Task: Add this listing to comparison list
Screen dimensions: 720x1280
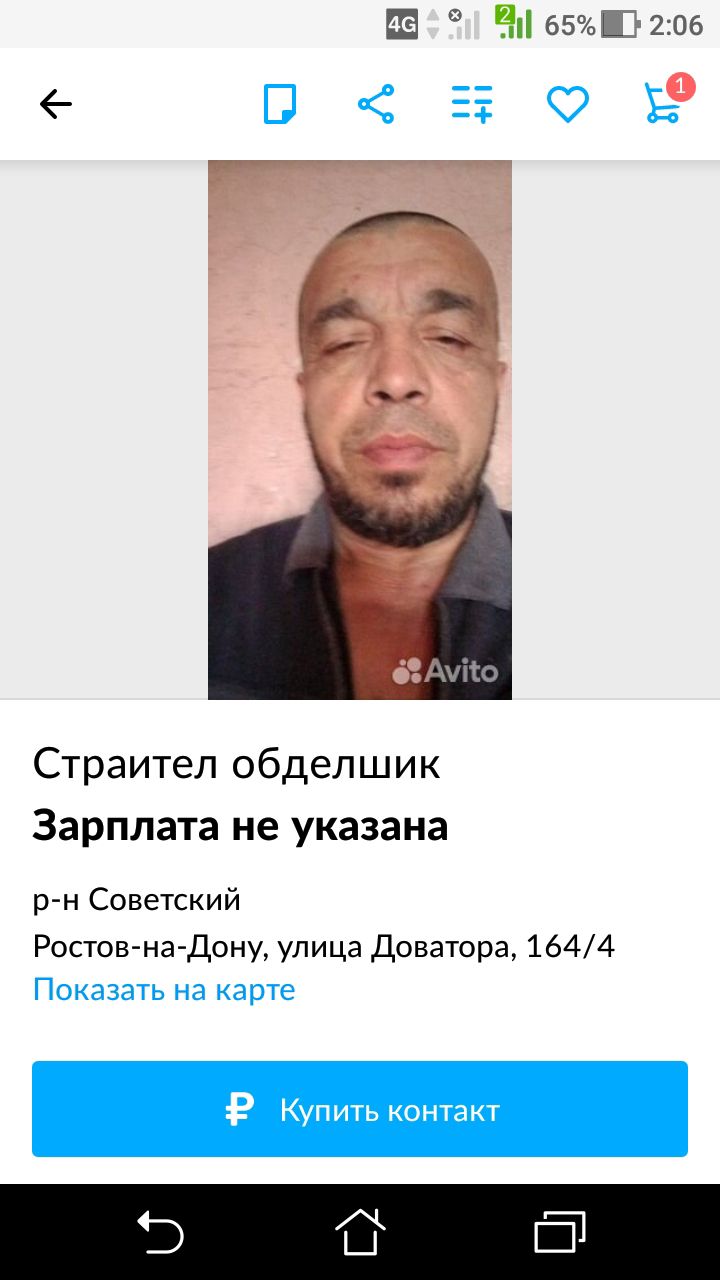Action: click(x=472, y=104)
